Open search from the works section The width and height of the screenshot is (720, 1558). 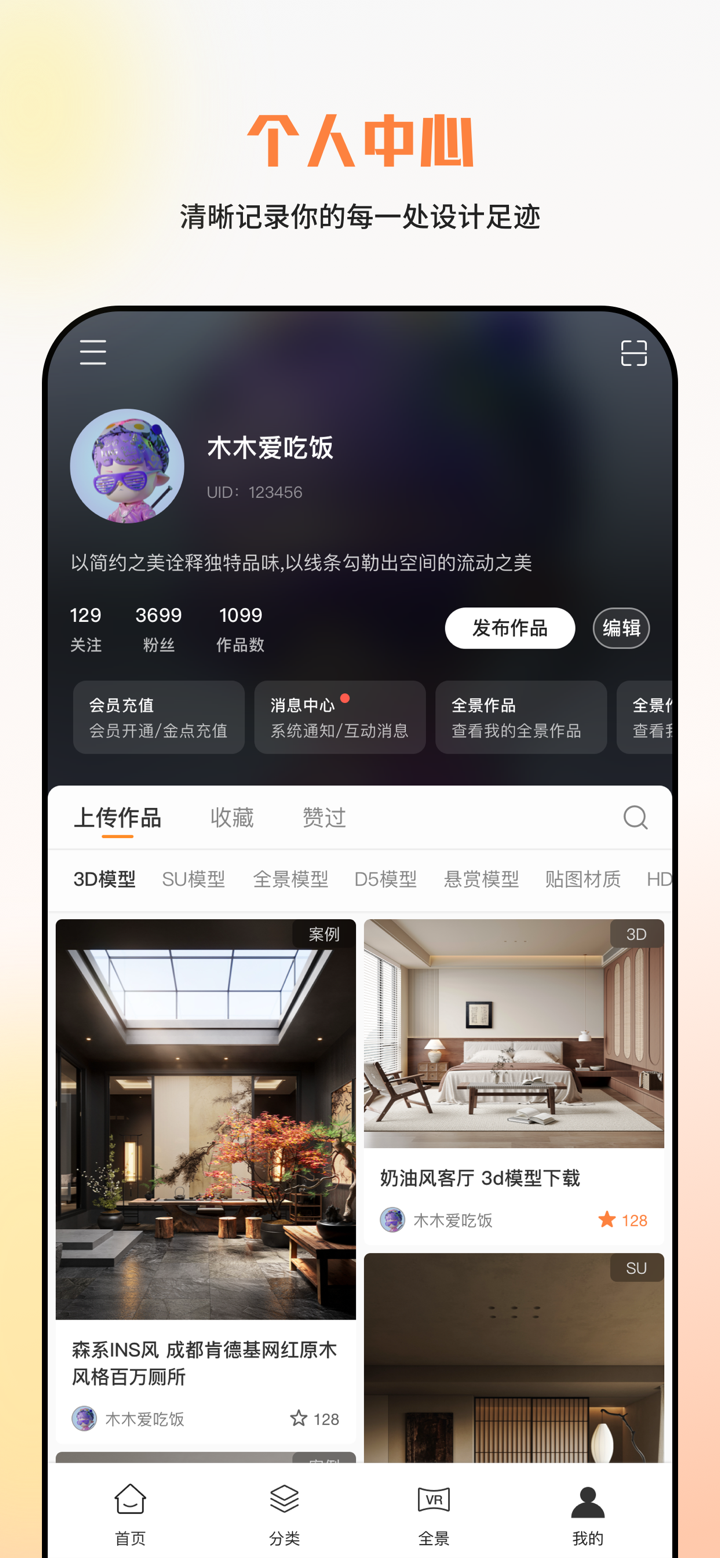click(x=636, y=817)
